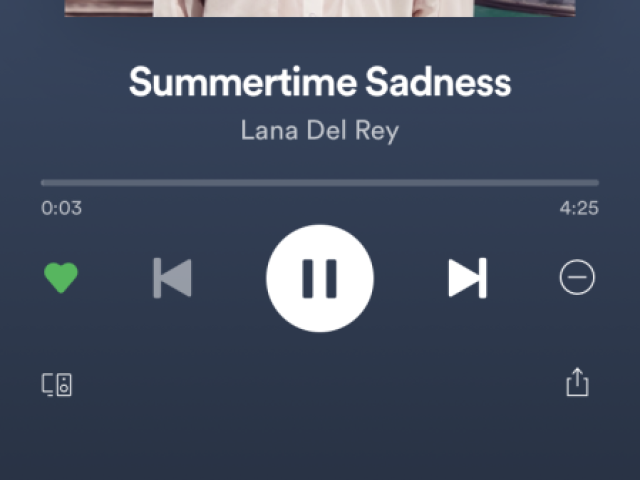Tap the song progress bar to seek
This screenshot has width=640, height=480.
[320, 183]
